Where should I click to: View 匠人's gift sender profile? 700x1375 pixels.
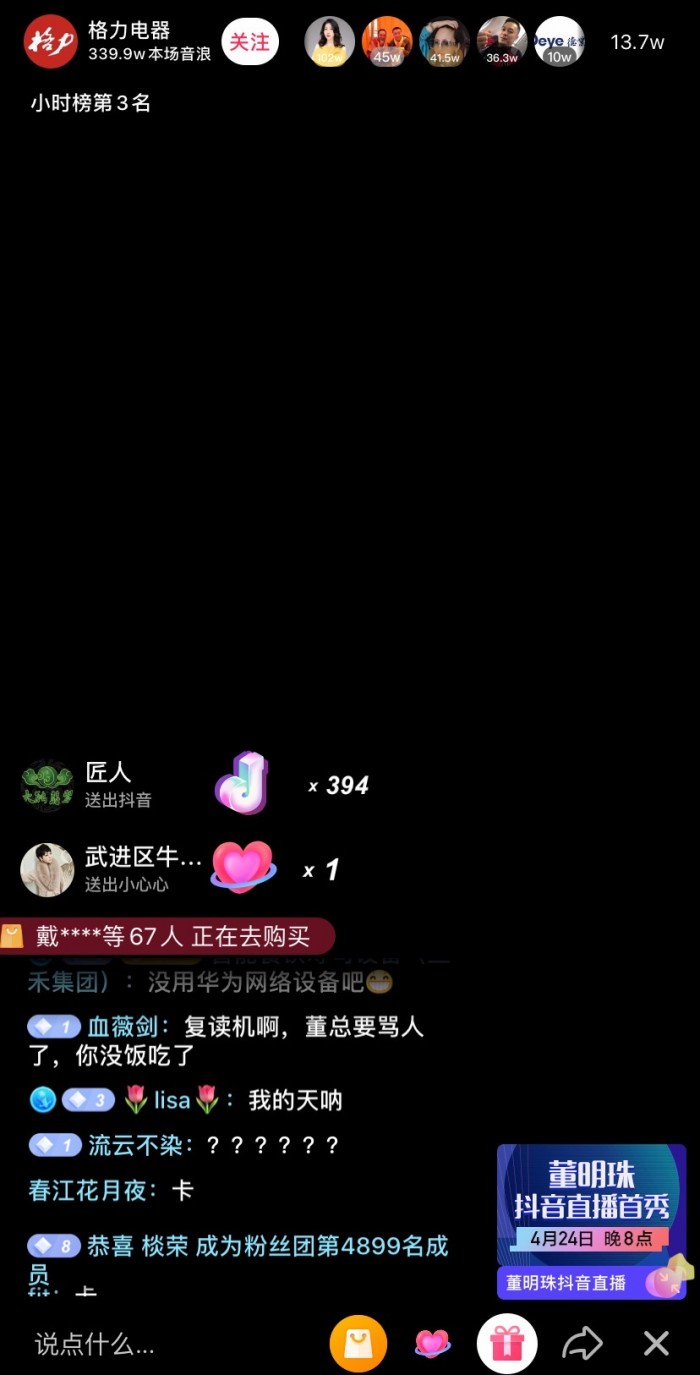click(x=48, y=785)
